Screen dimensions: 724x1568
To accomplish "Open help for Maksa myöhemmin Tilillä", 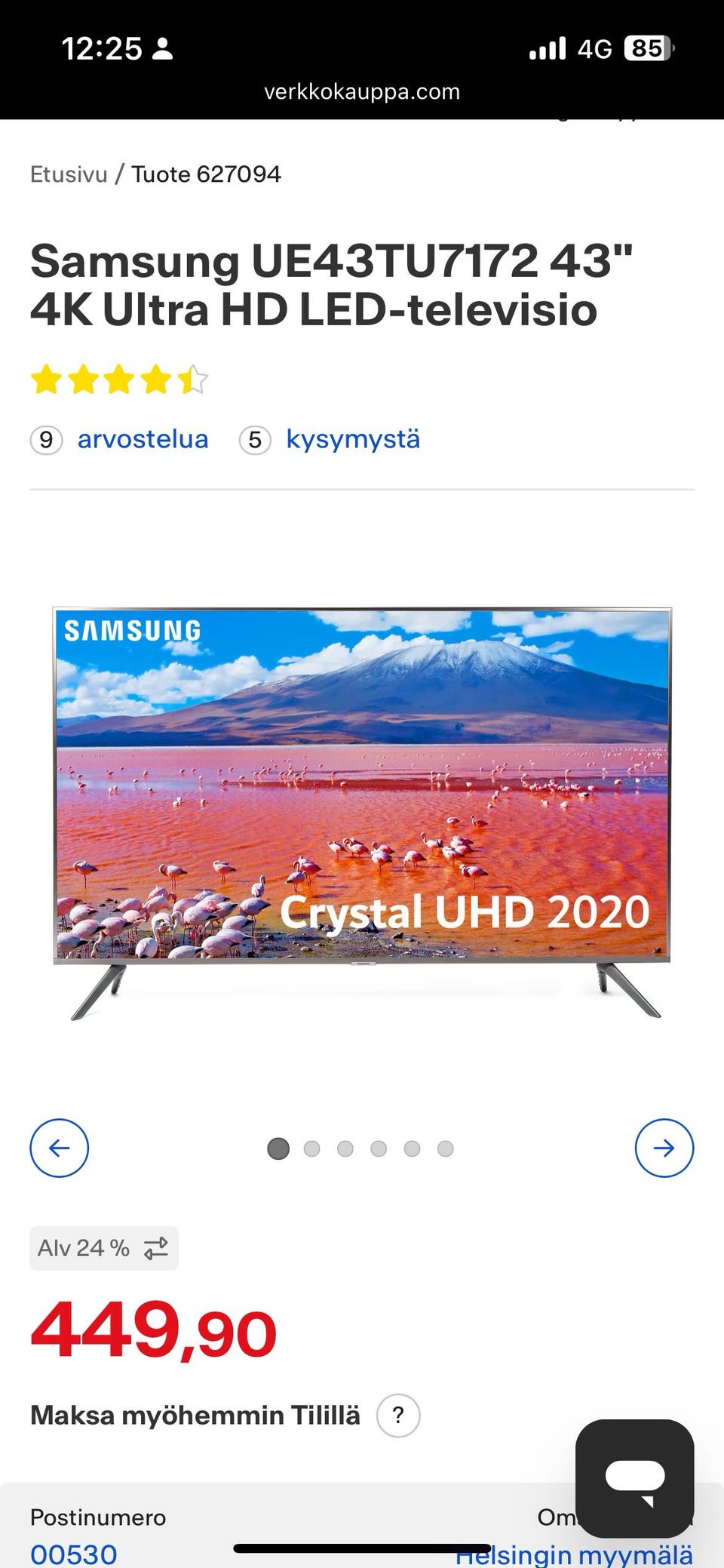I will point(398,1415).
